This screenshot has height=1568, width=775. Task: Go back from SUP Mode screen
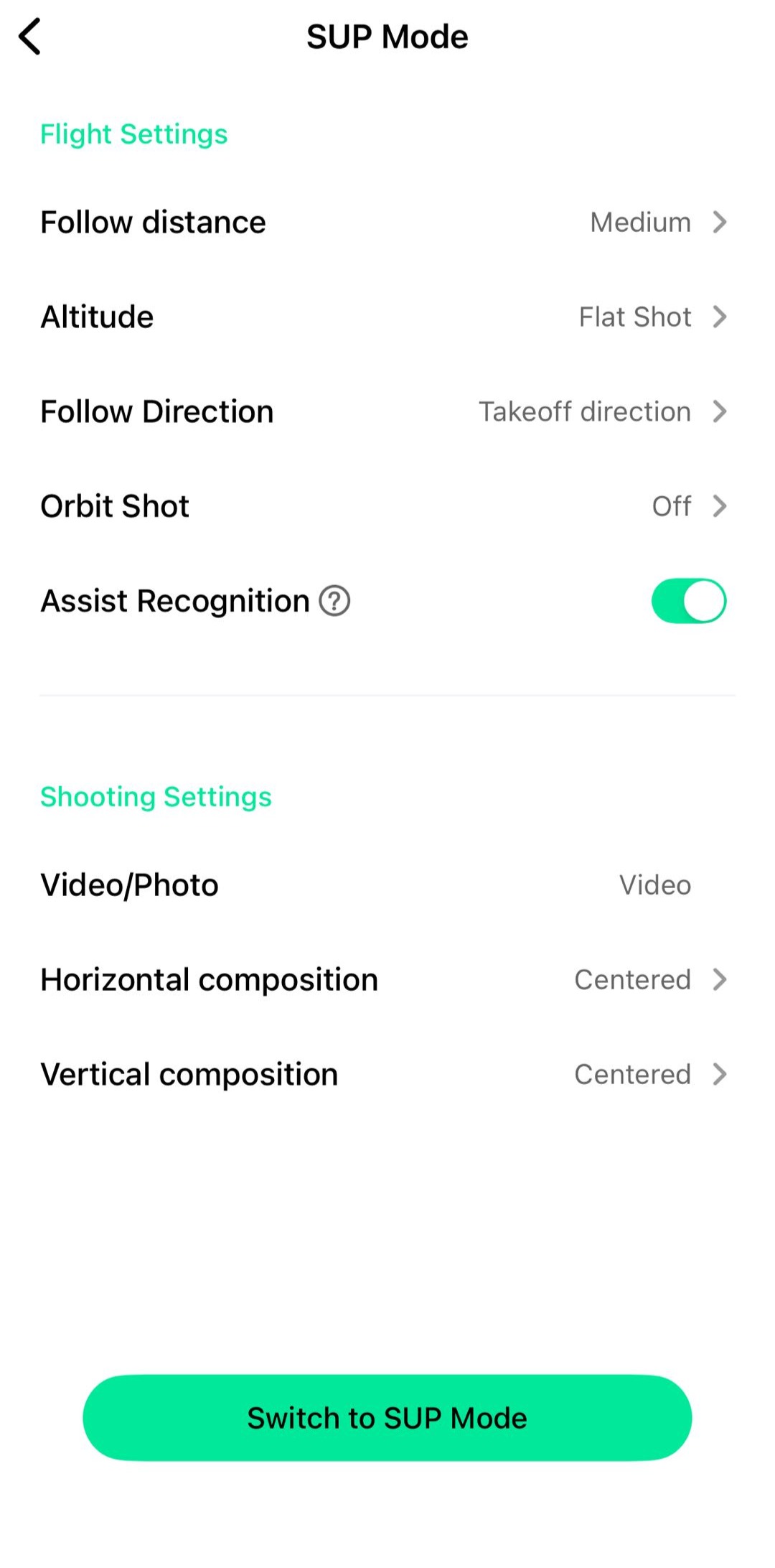(30, 37)
